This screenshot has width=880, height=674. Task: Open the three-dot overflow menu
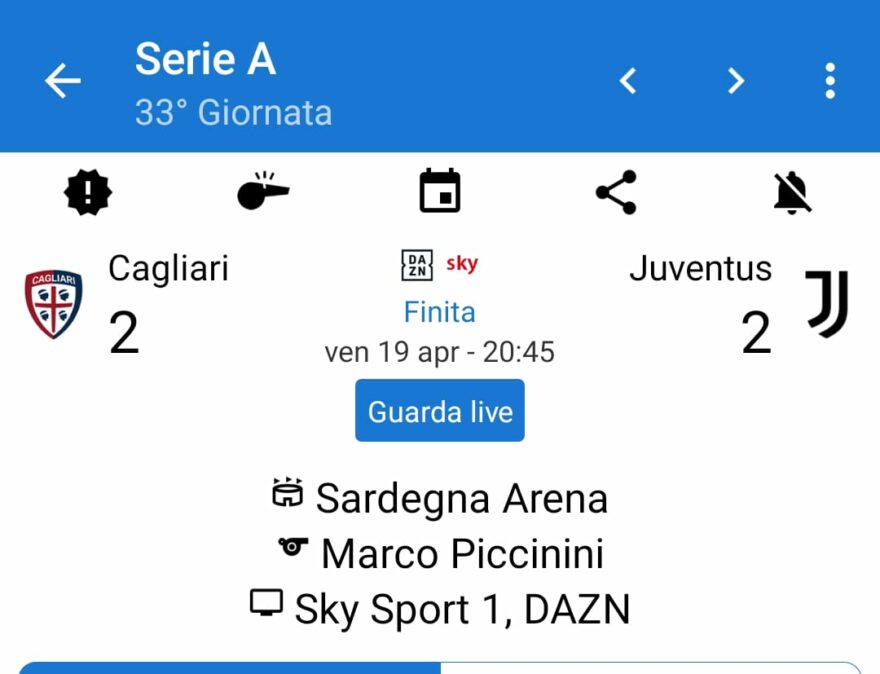tap(829, 81)
